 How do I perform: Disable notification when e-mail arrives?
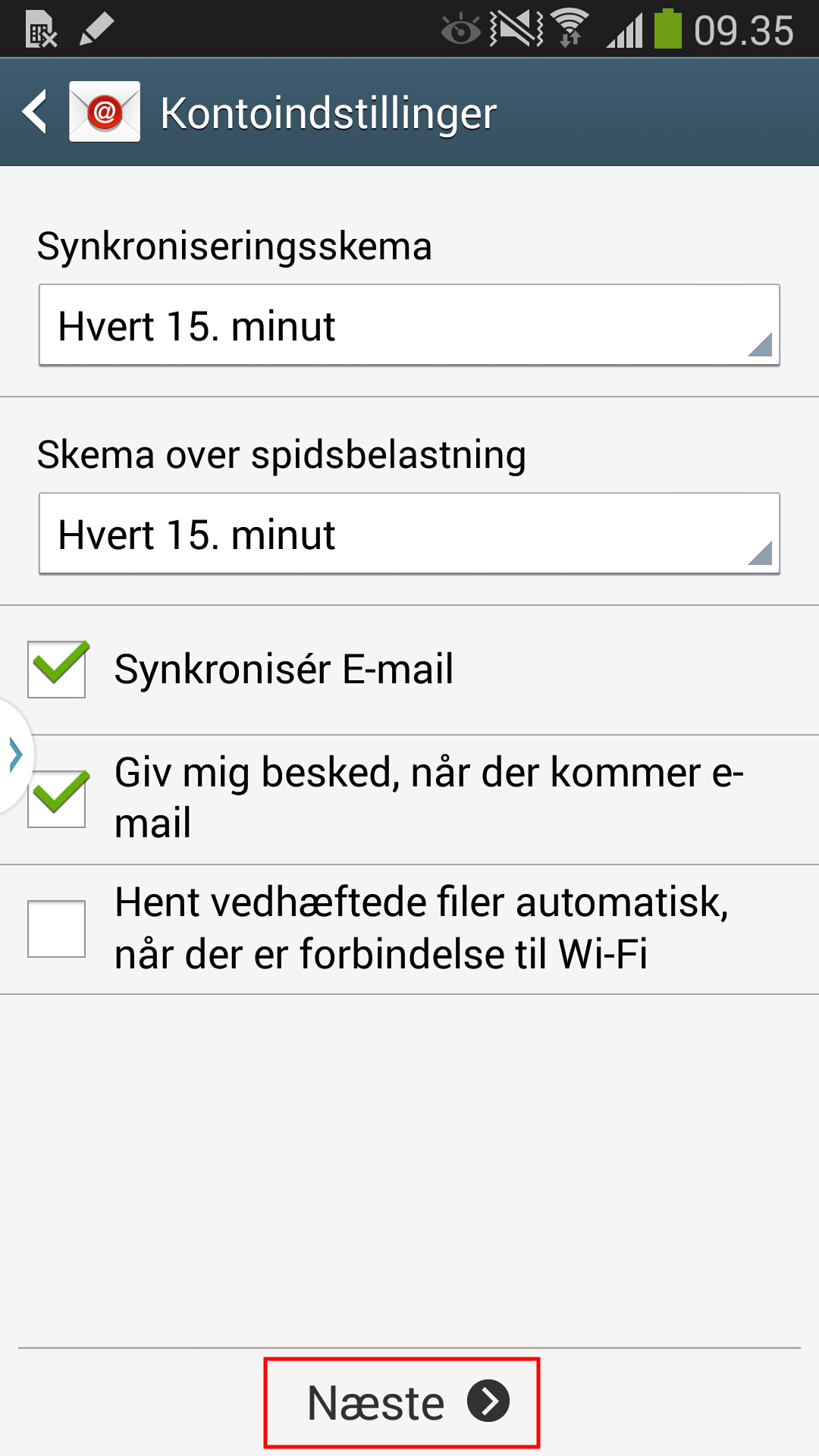pyautogui.click(x=57, y=799)
